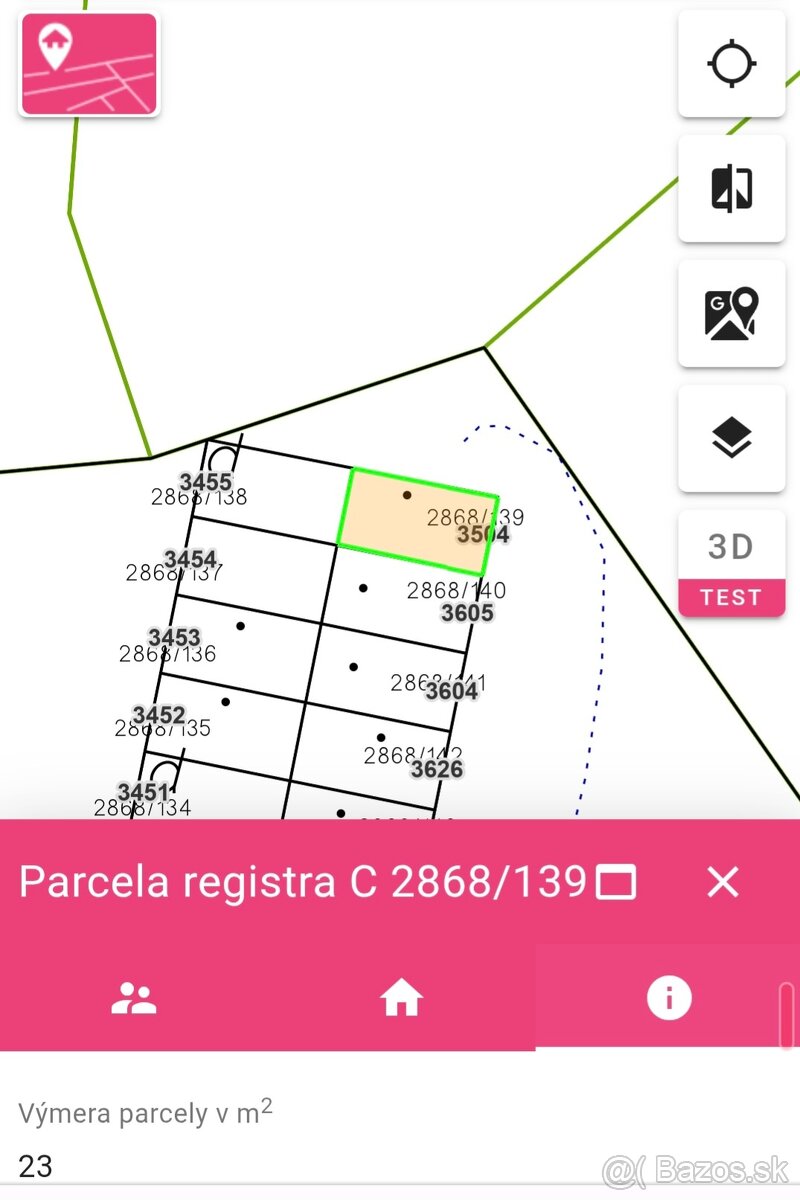The height and width of the screenshot is (1200, 800).
Task: Open the map layers selector
Action: pyautogui.click(x=731, y=438)
